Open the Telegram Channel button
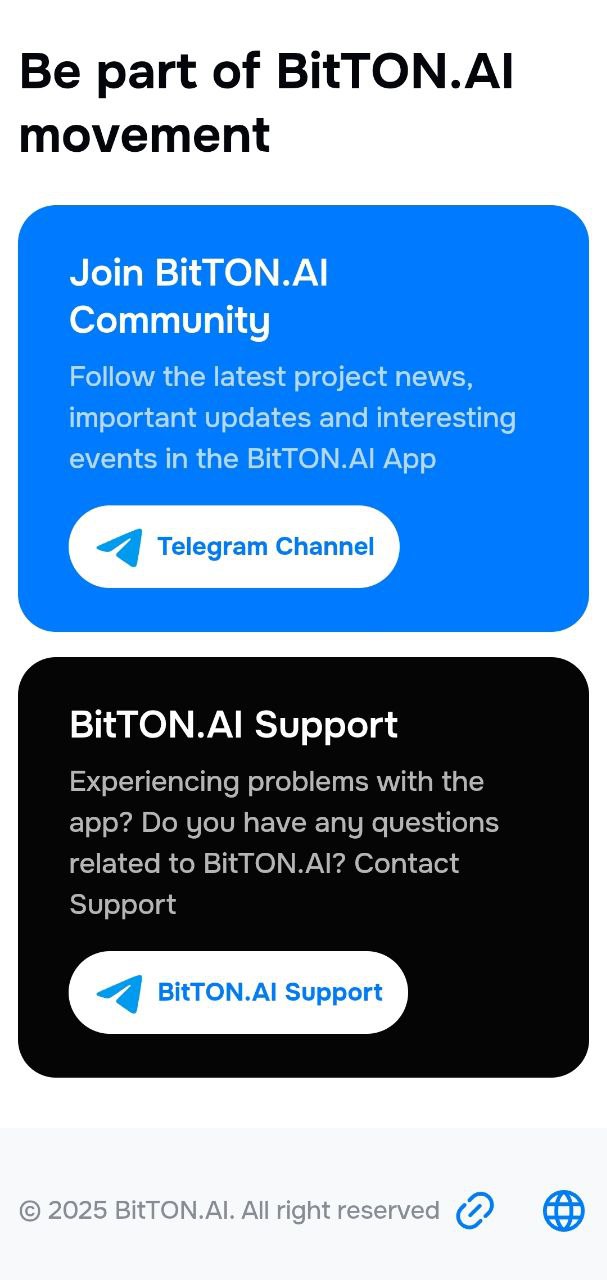This screenshot has width=607, height=1280. [234, 546]
